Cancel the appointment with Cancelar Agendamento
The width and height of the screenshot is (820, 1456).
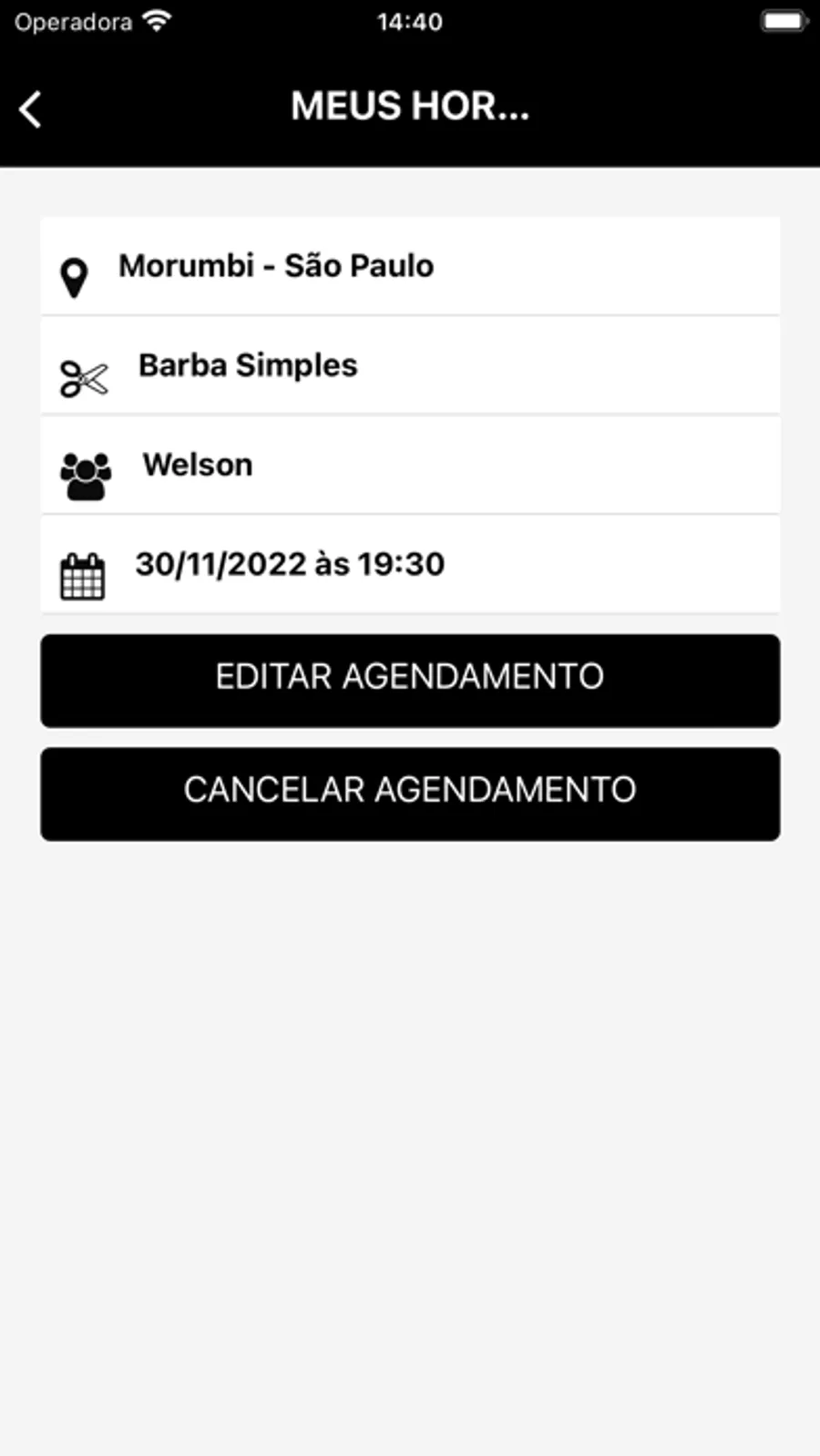coord(410,794)
